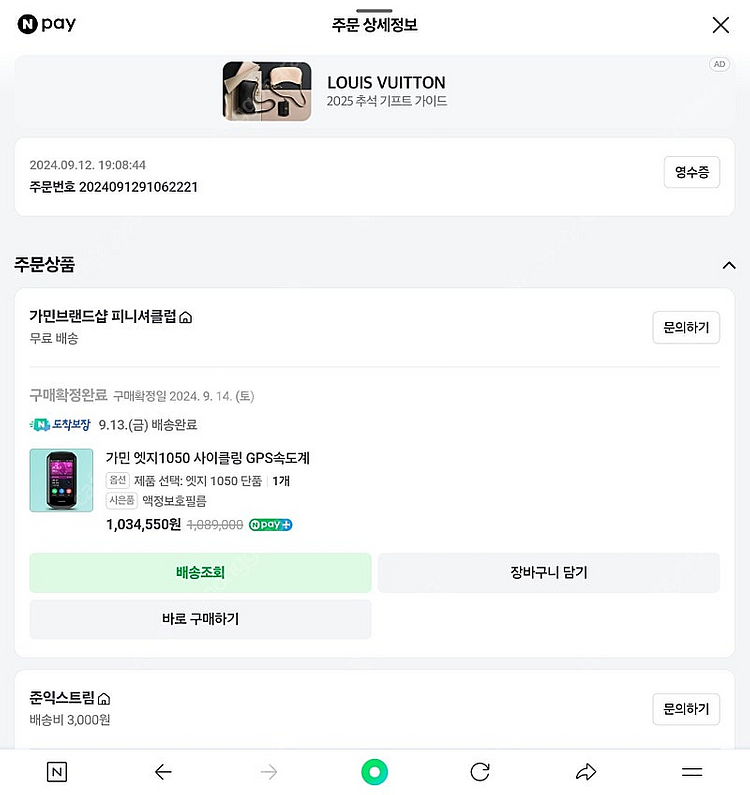Close the order detail page with X
The image size is (750, 795).
pos(721,24)
